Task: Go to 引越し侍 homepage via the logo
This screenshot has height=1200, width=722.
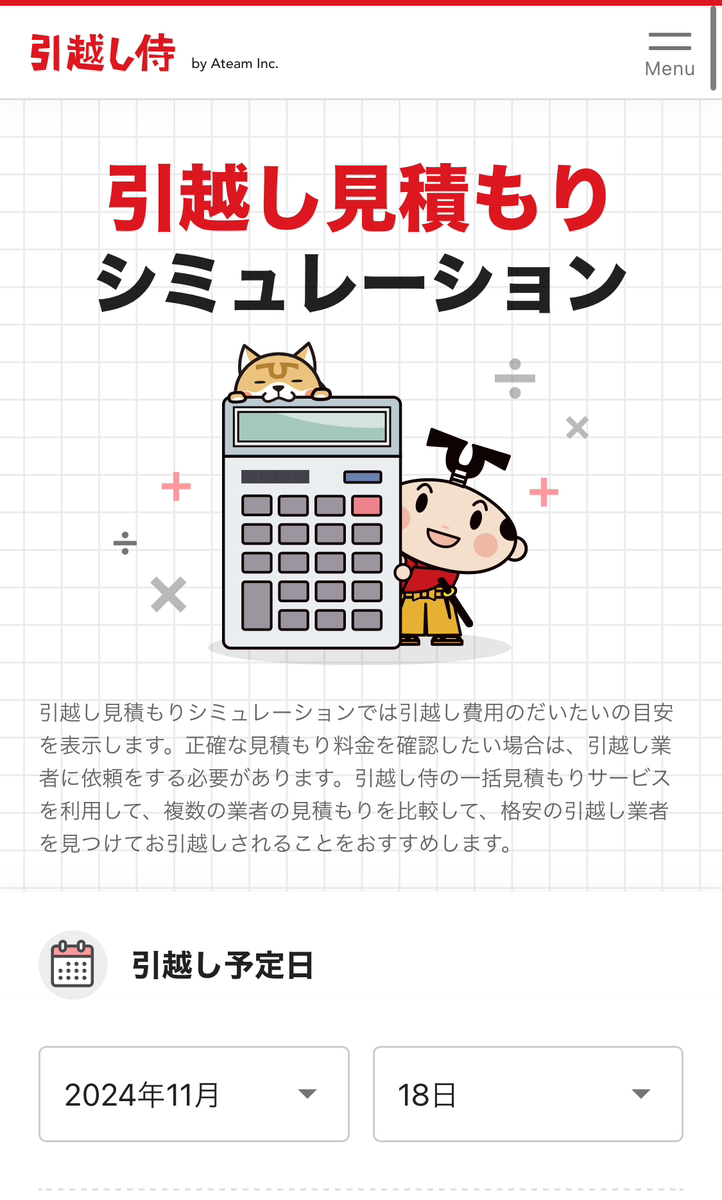Action: pos(103,53)
